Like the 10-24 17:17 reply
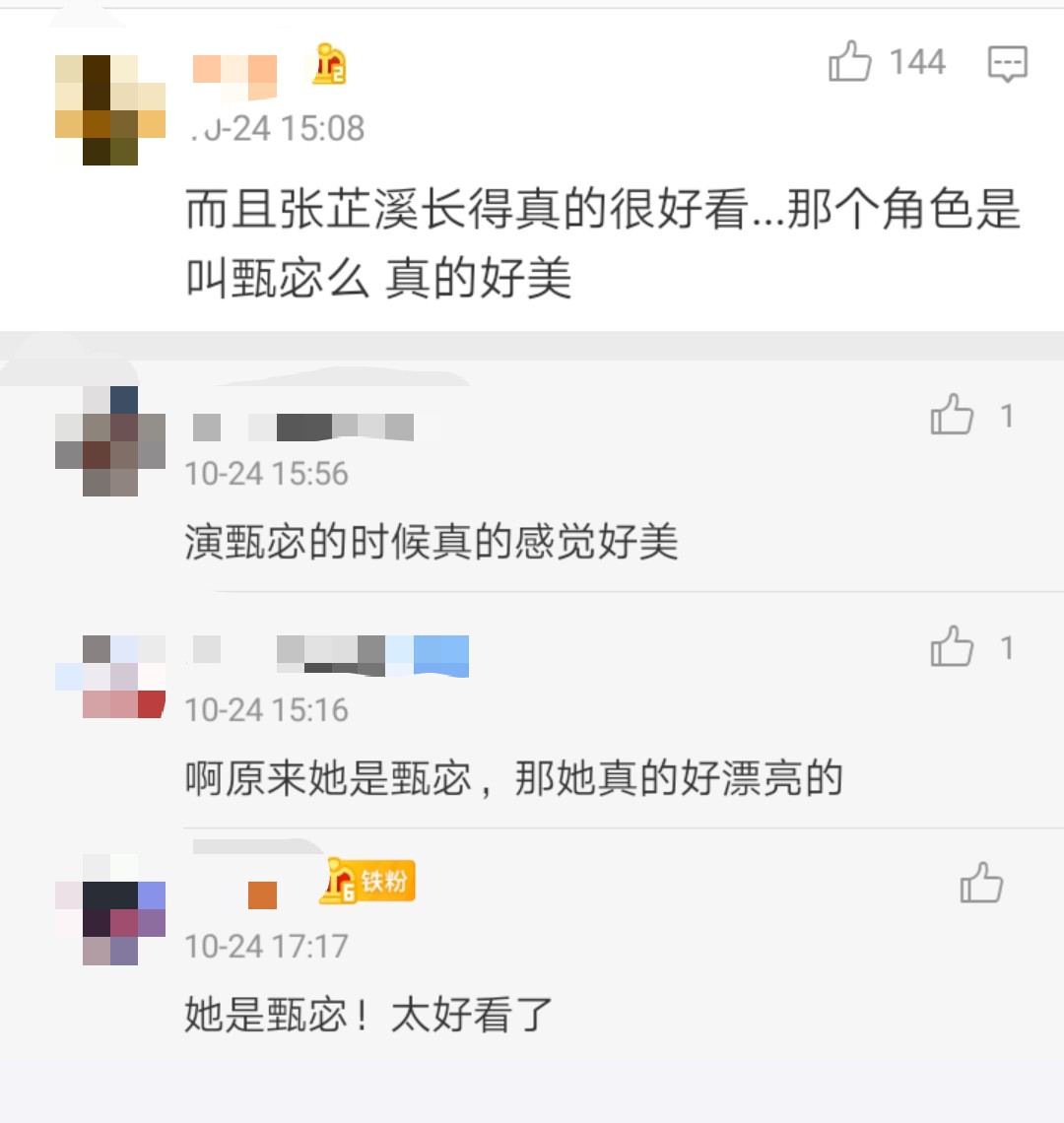The width and height of the screenshot is (1064, 1123). click(x=981, y=883)
